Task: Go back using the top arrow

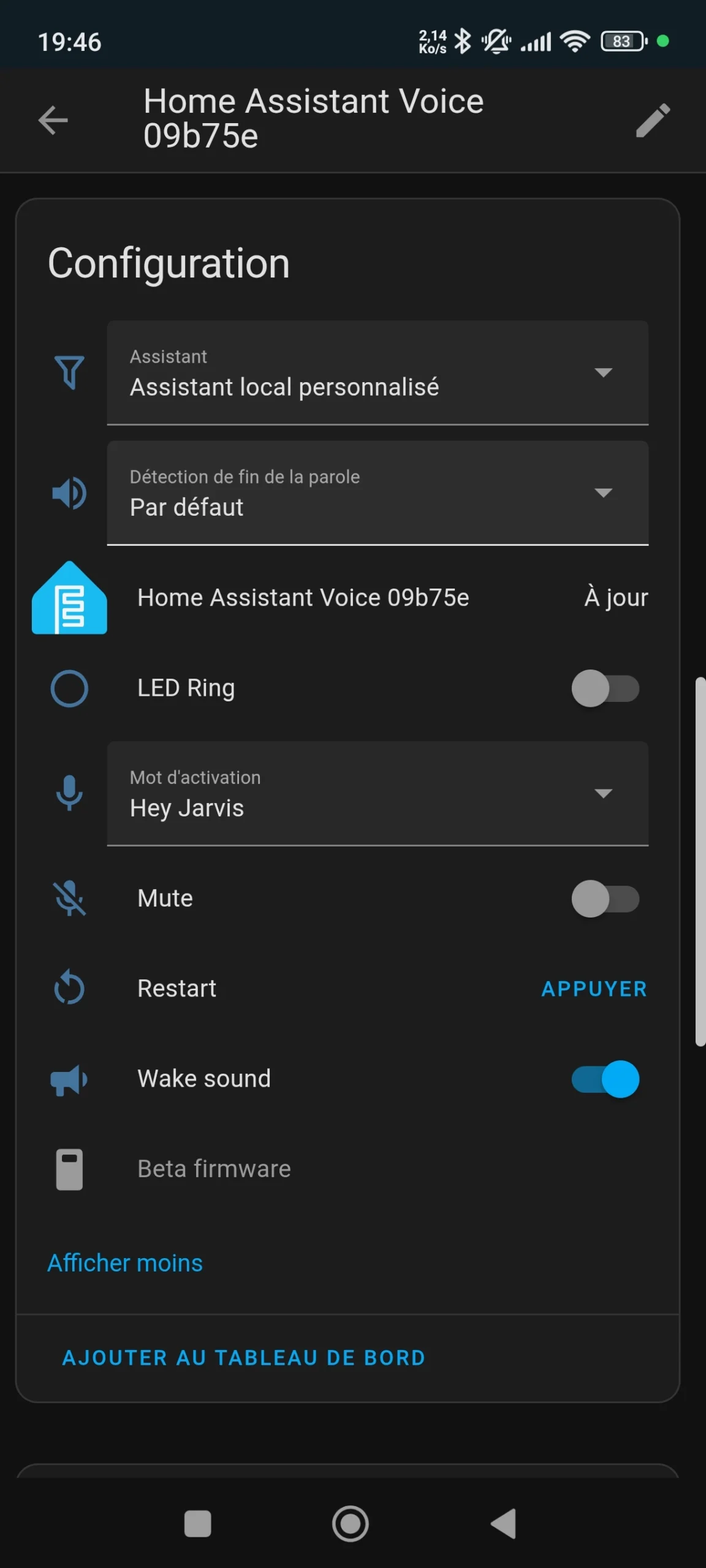Action: point(53,120)
